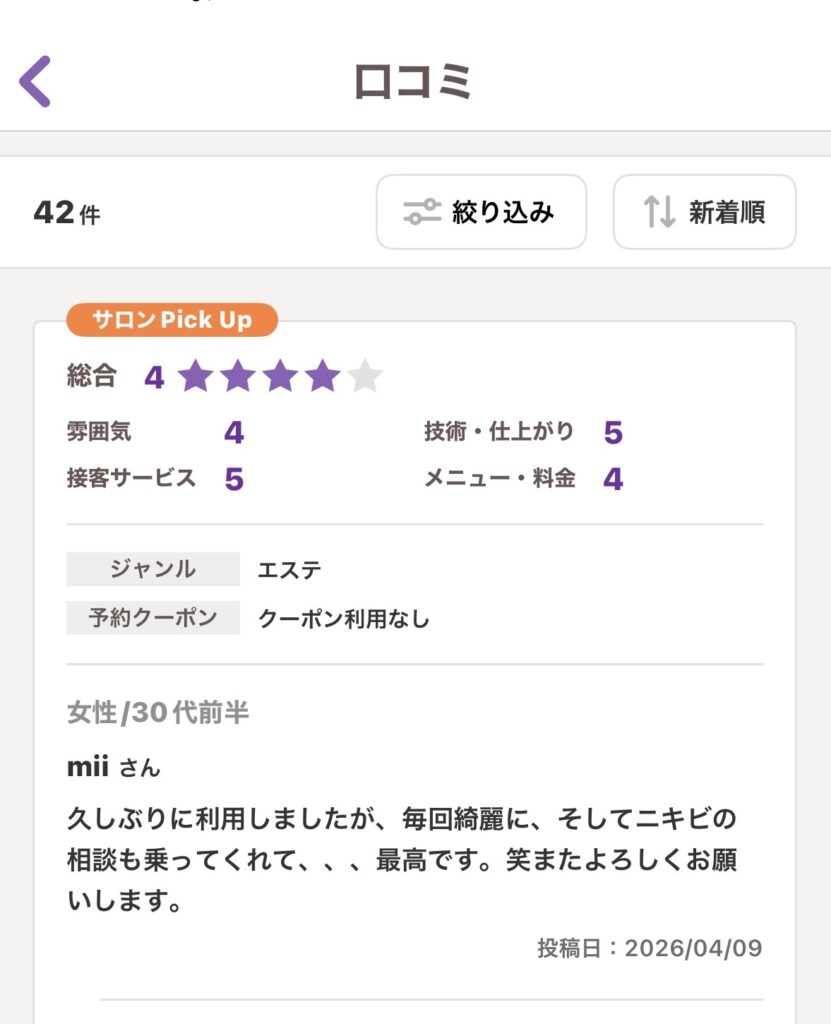Screen dimensions: 831x1024
Task: Go back from the 口コミ screen
Action: click(35, 81)
